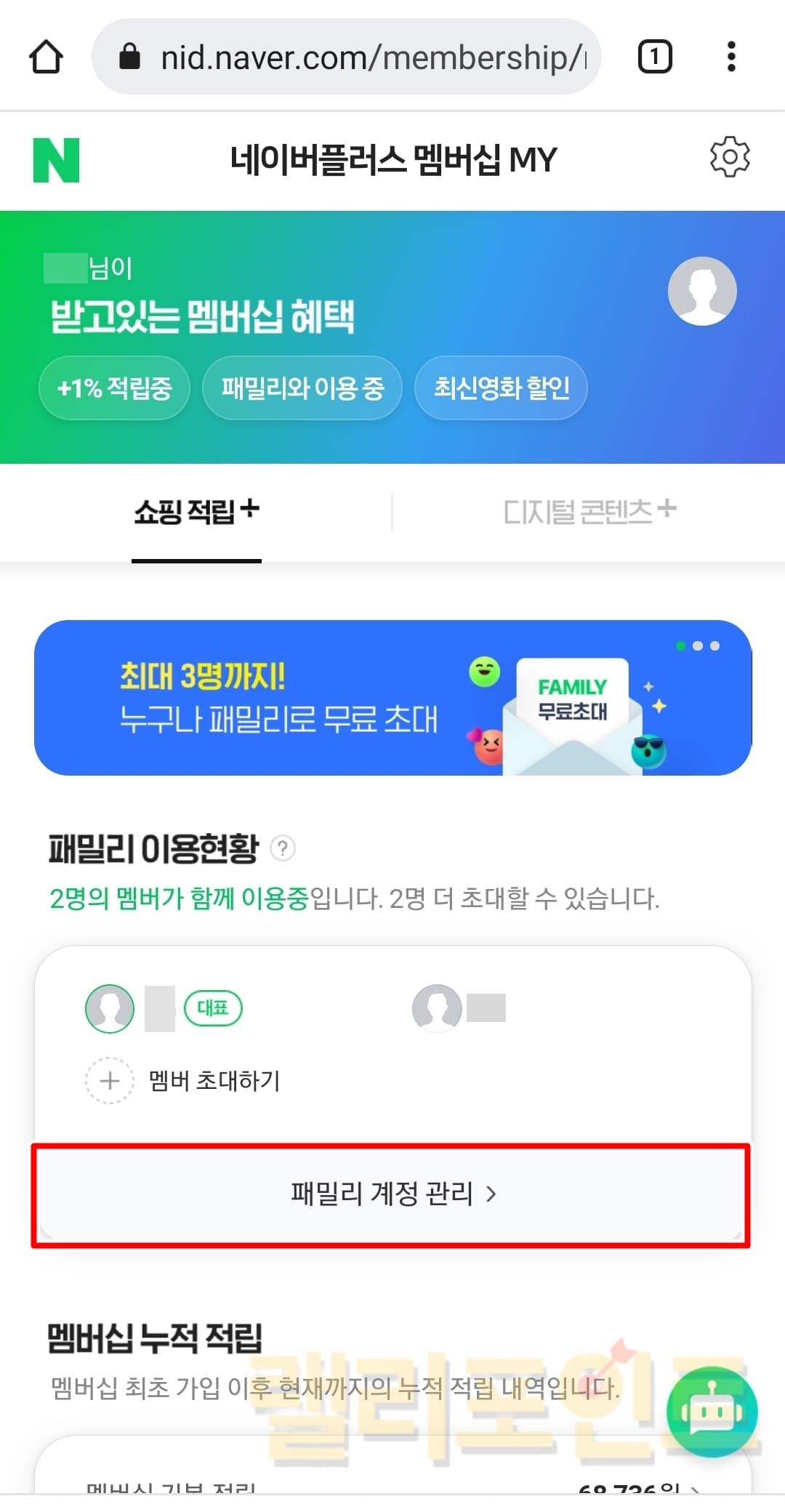Screen dimensions: 785x1512
Task: Show help for 패밀리 이용현황
Action: (x=283, y=848)
